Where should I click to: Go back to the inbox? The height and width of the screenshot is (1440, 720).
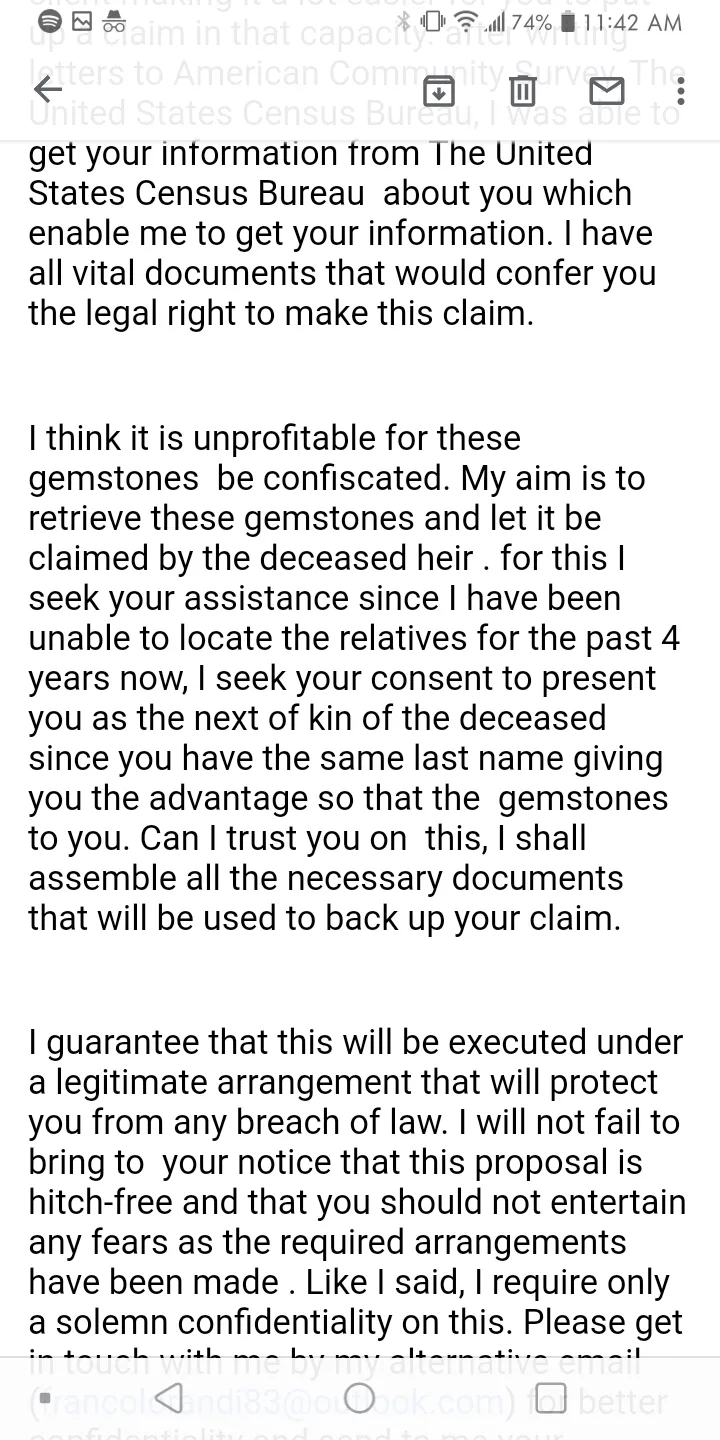47,91
